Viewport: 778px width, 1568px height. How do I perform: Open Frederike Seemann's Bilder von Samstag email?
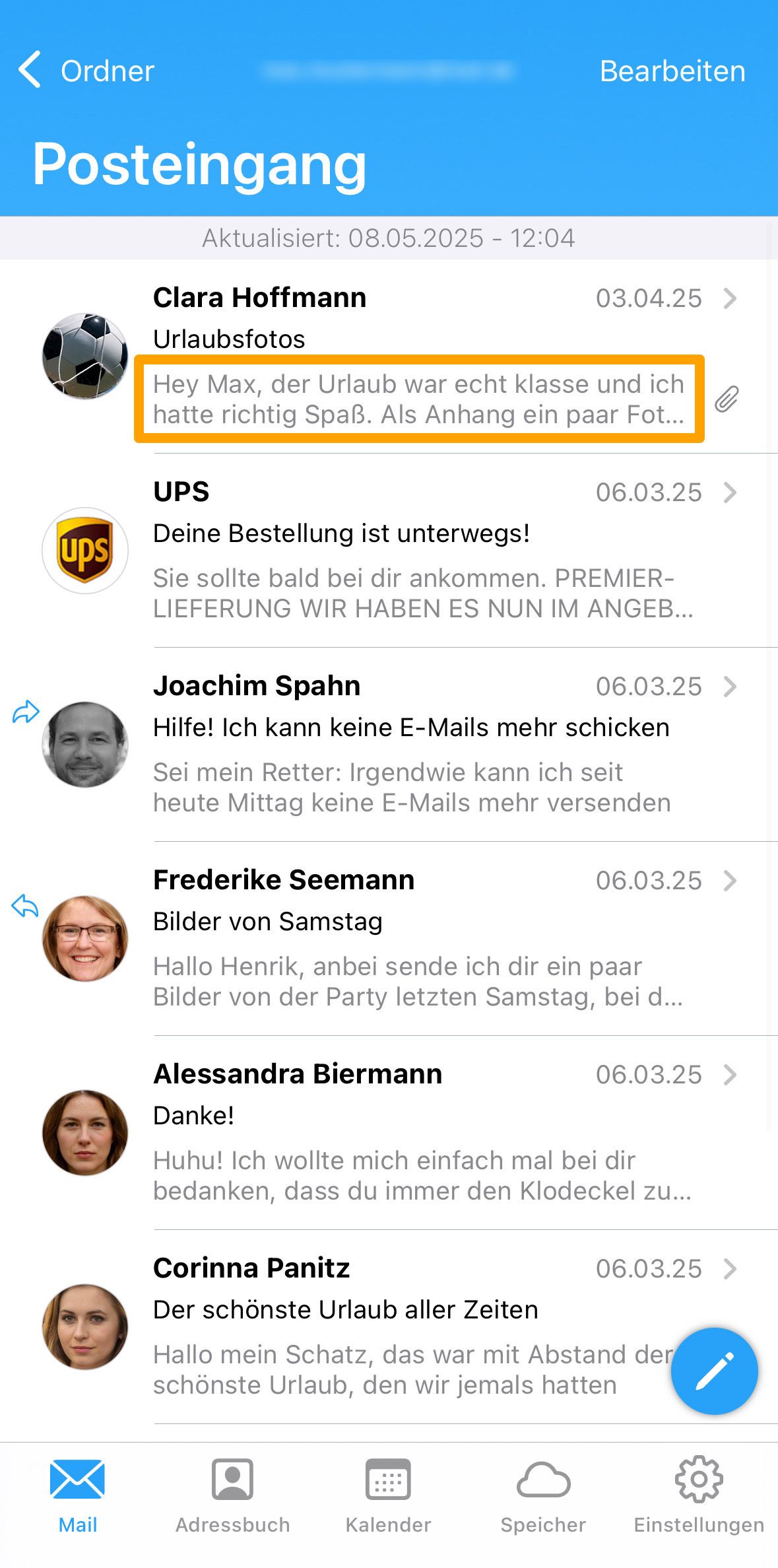[389, 939]
